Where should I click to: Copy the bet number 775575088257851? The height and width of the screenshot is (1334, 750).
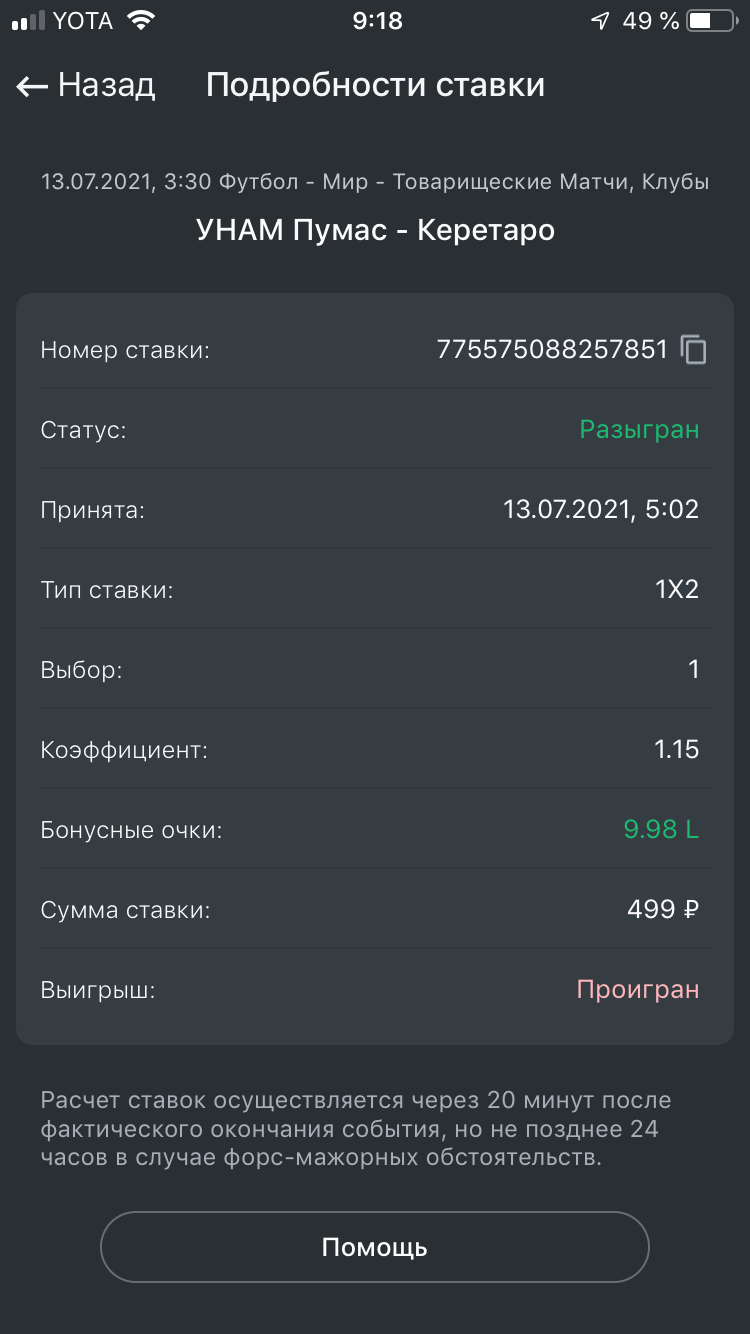694,350
